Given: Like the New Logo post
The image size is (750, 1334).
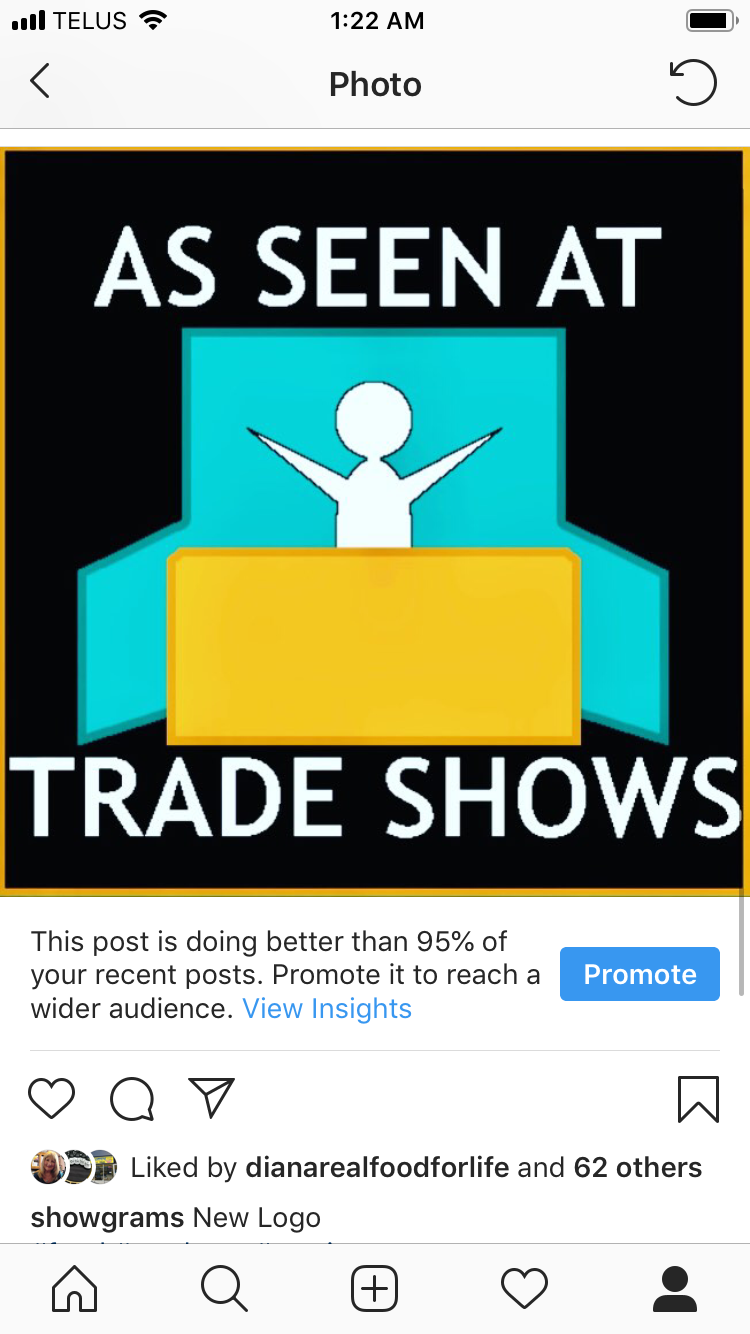Looking at the screenshot, I should [x=51, y=1098].
